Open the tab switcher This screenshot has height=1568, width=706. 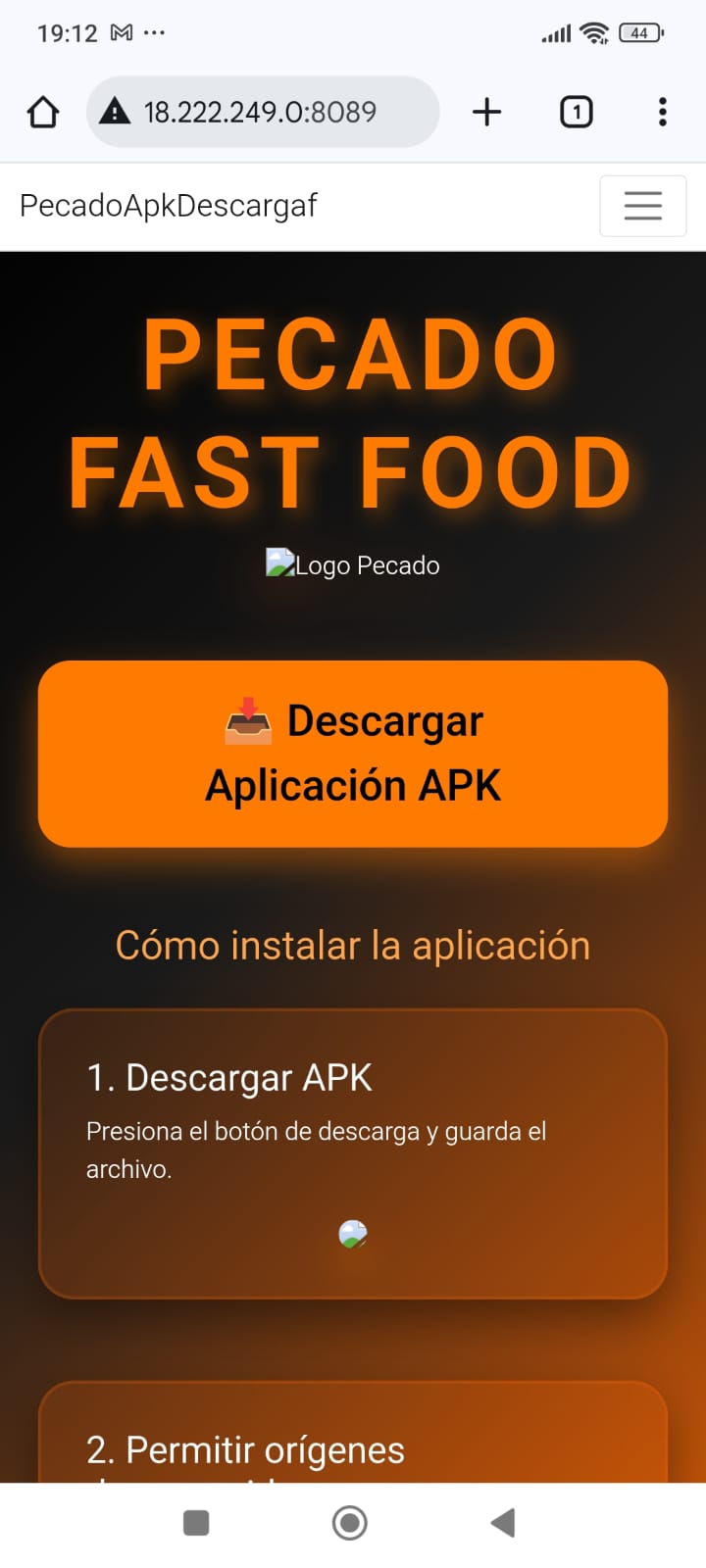click(576, 112)
